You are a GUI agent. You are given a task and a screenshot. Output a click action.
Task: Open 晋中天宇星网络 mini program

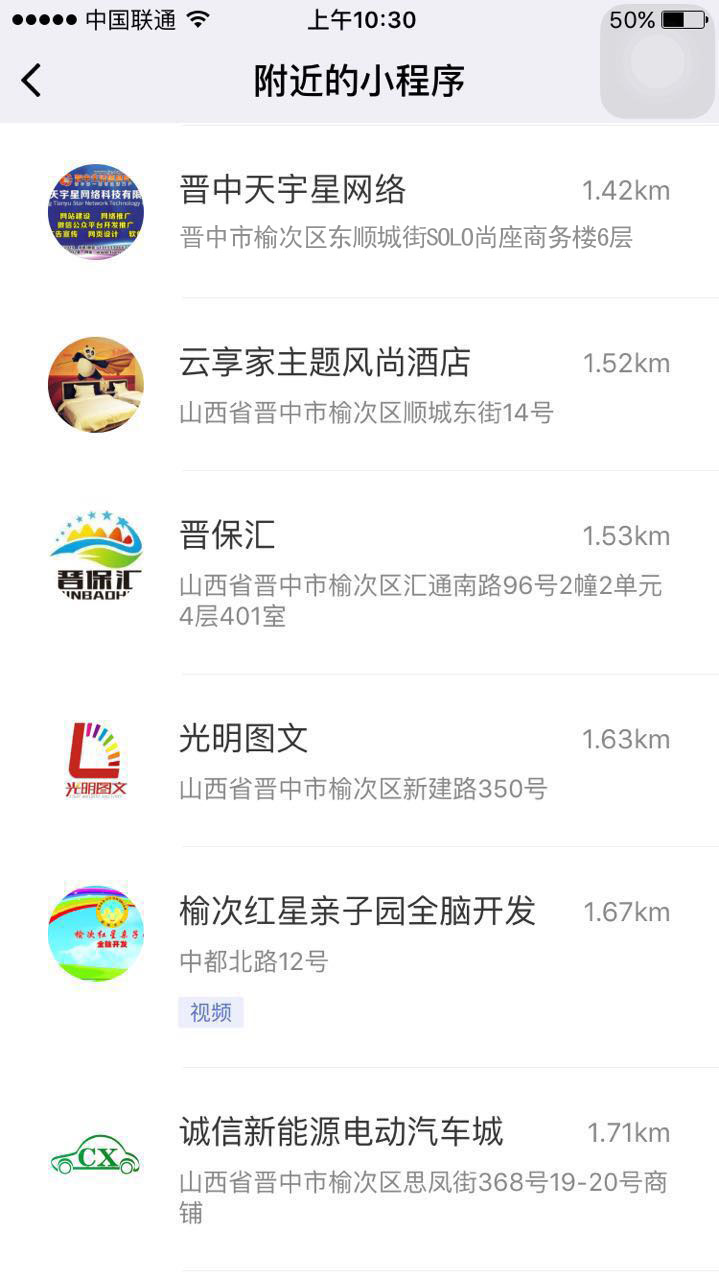click(x=360, y=211)
